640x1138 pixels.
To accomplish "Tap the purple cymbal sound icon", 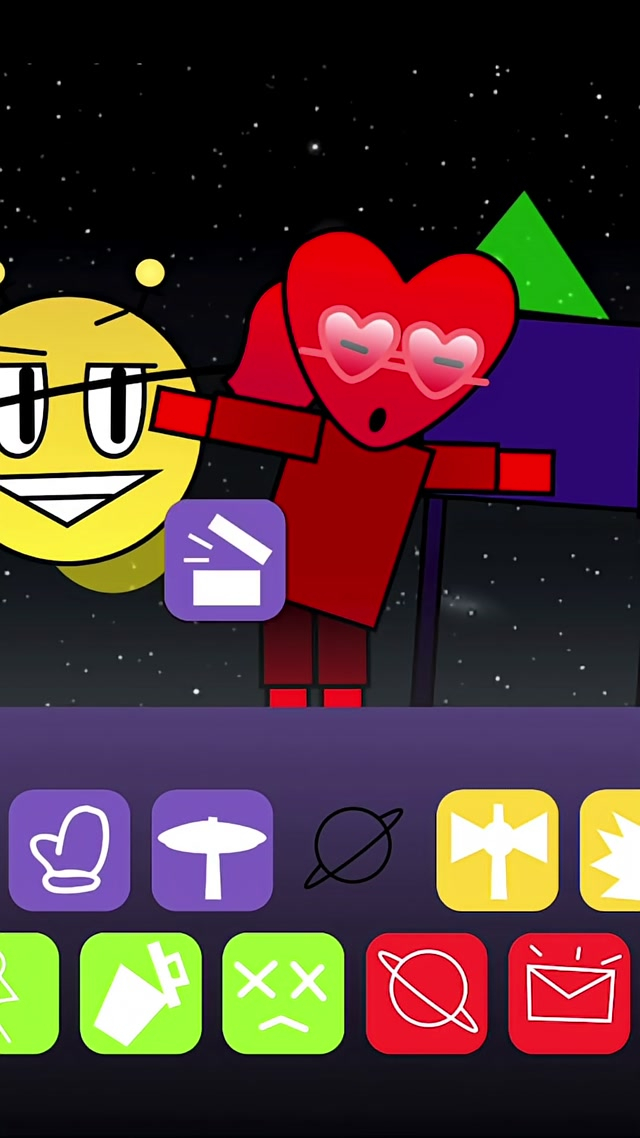I will (212, 850).
